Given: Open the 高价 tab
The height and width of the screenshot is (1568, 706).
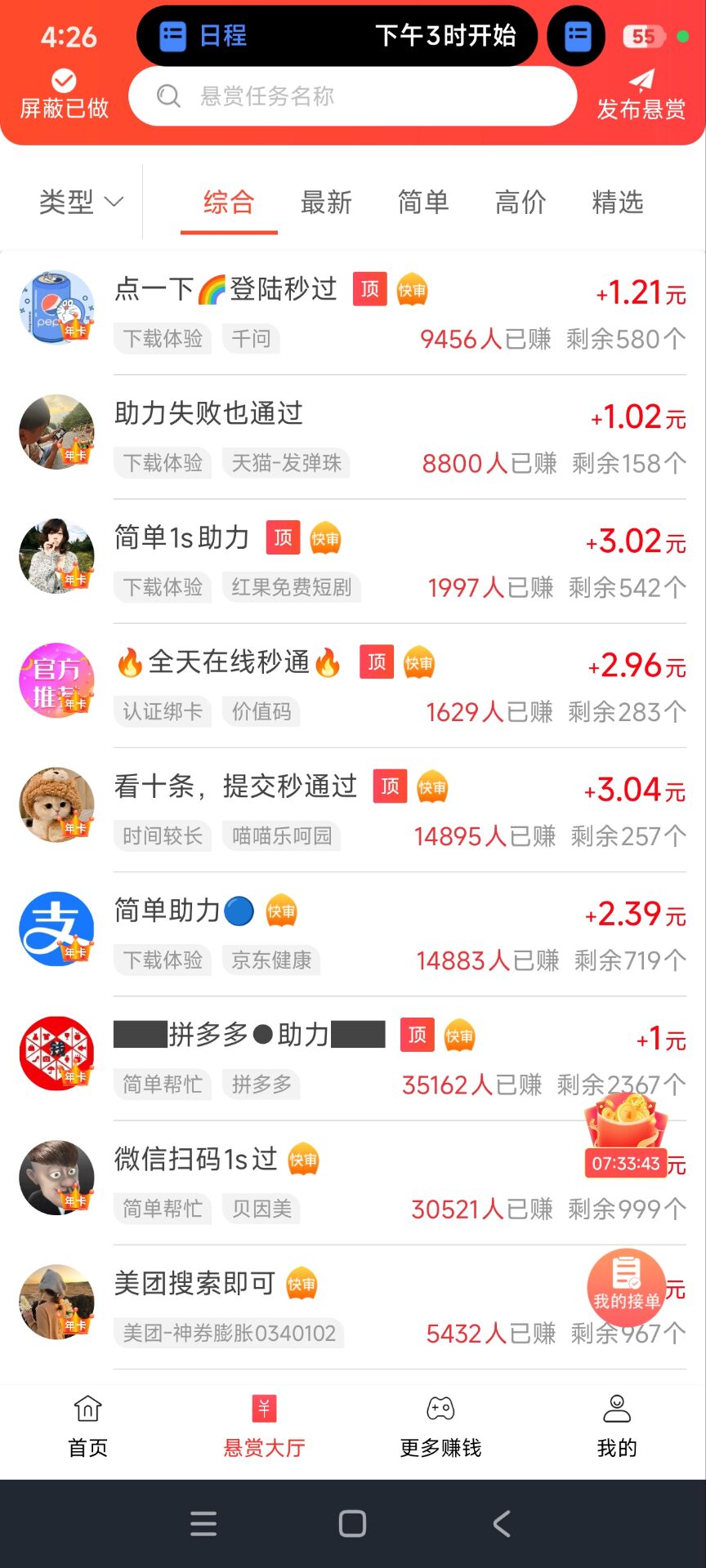Looking at the screenshot, I should [x=520, y=203].
